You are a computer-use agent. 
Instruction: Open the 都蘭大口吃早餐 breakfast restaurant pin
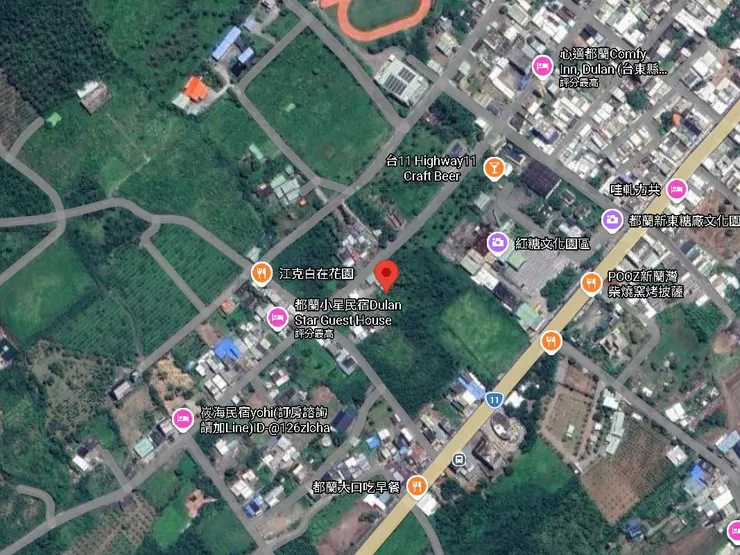point(417,487)
